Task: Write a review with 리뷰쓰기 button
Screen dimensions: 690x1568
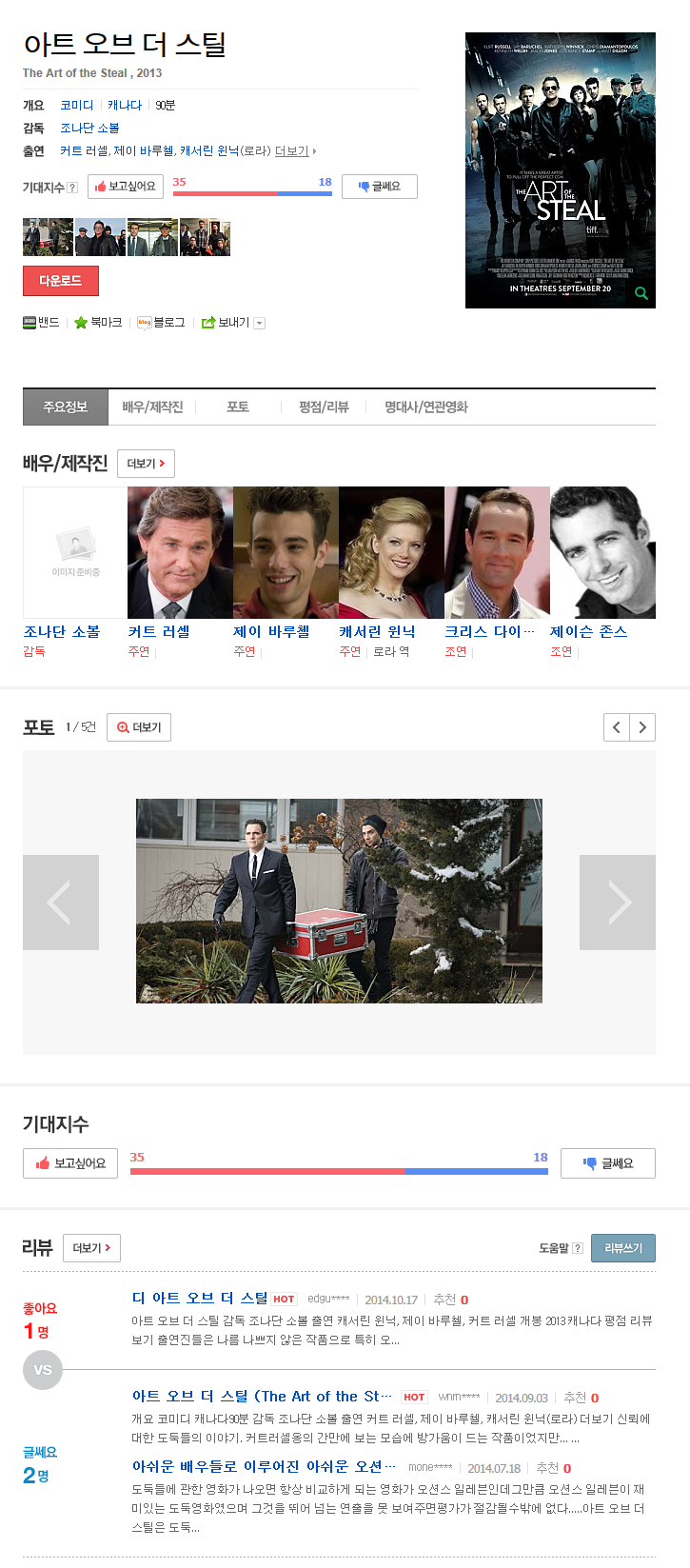Action: point(622,1248)
